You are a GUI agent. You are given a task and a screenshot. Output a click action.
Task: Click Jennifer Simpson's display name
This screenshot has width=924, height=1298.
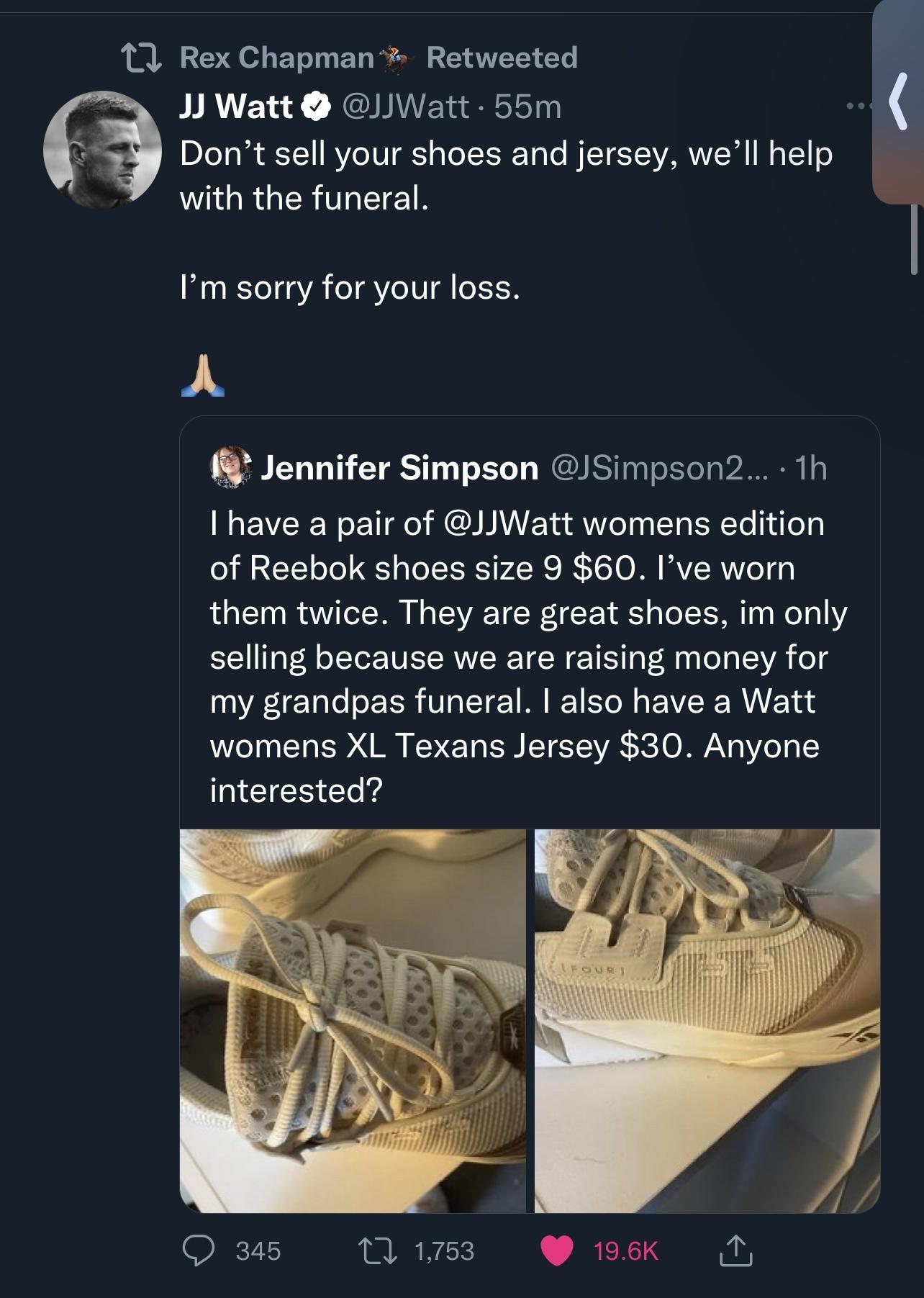pos(399,469)
